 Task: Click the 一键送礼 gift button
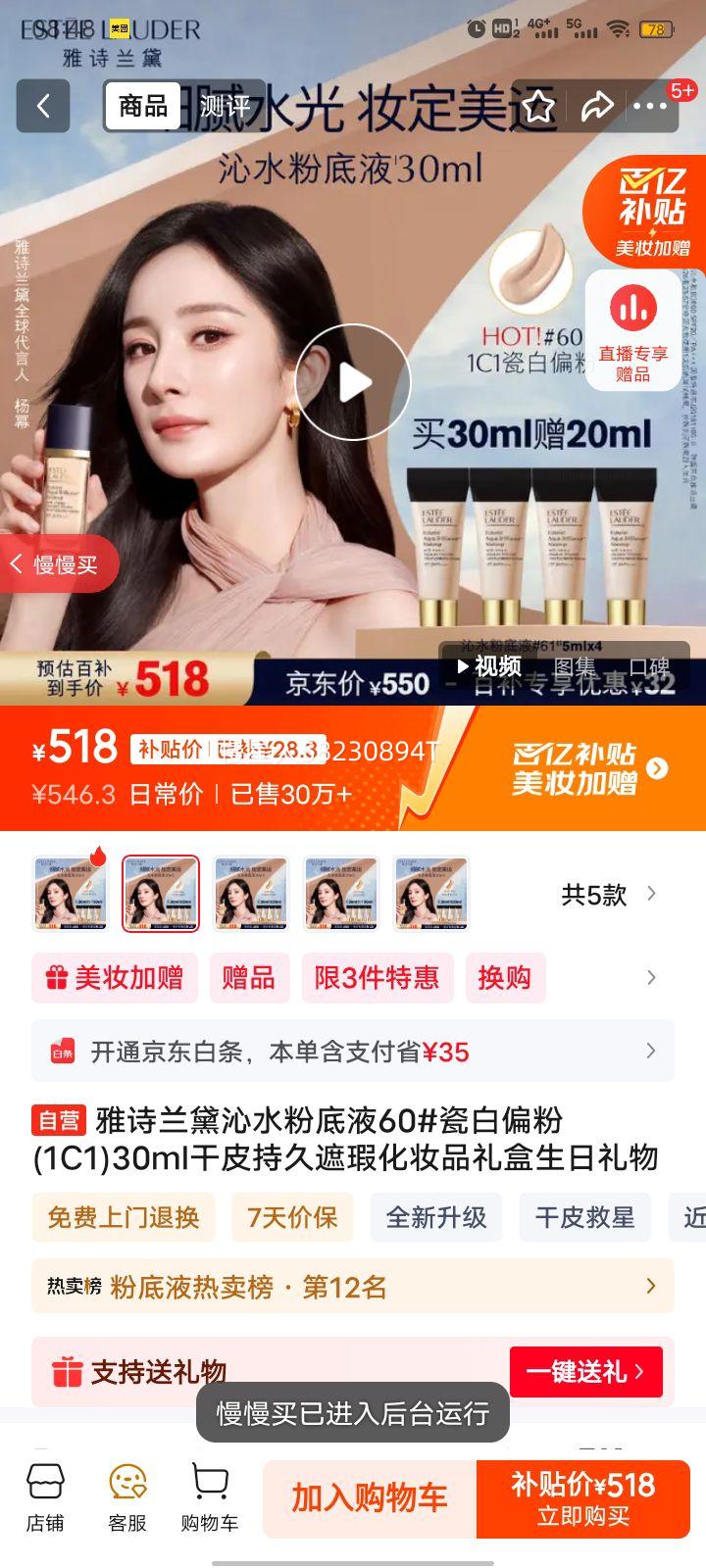point(587,1372)
